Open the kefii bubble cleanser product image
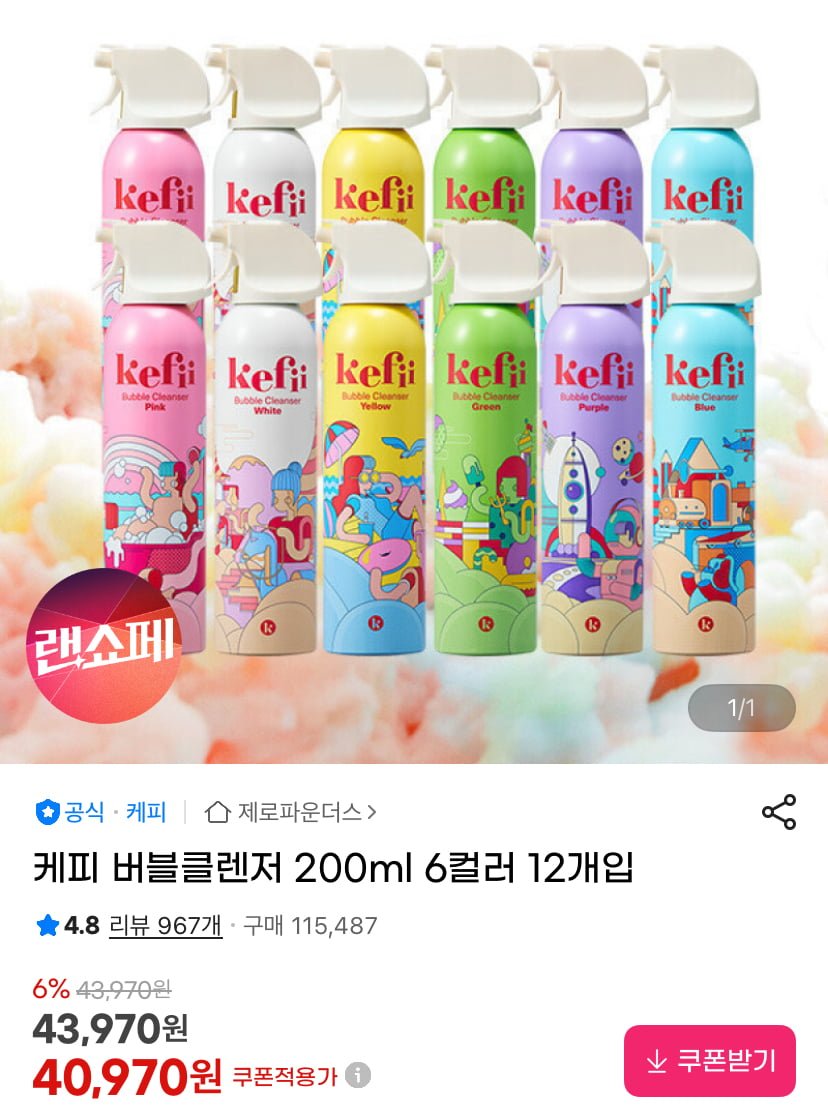Screen dimensions: 828x1111 click(414, 380)
